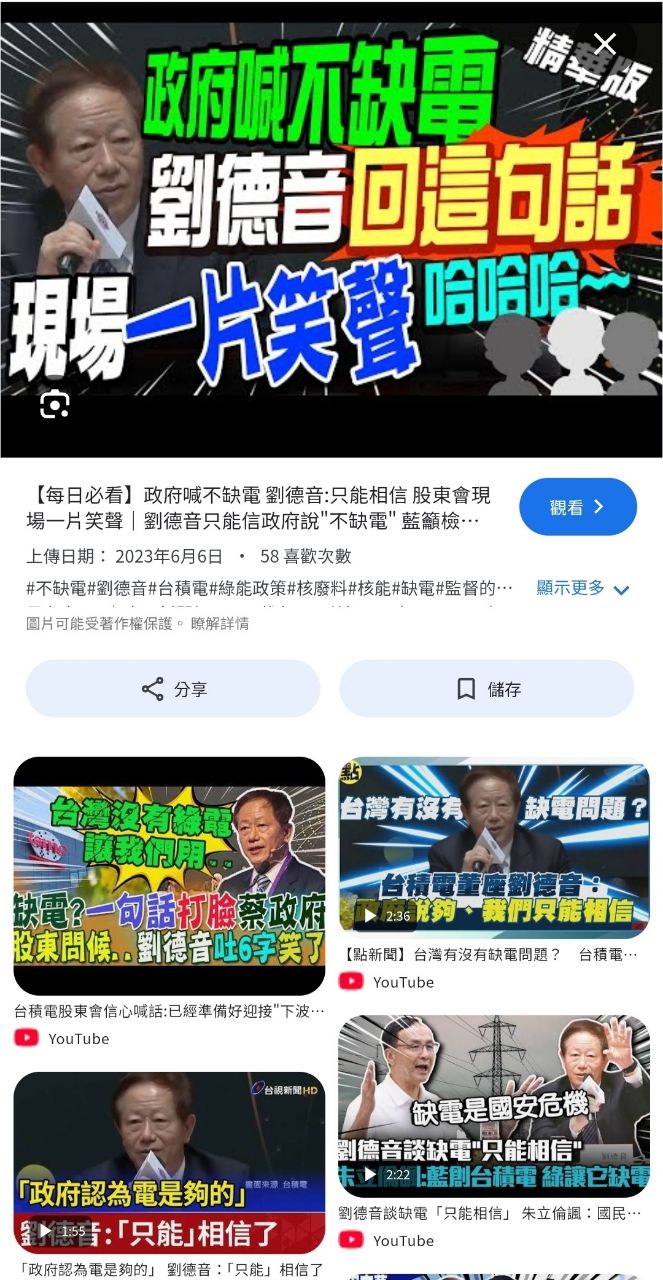
Task: Open the 瞭解詳情 copyright link
Action: pyautogui.click(x=220, y=623)
